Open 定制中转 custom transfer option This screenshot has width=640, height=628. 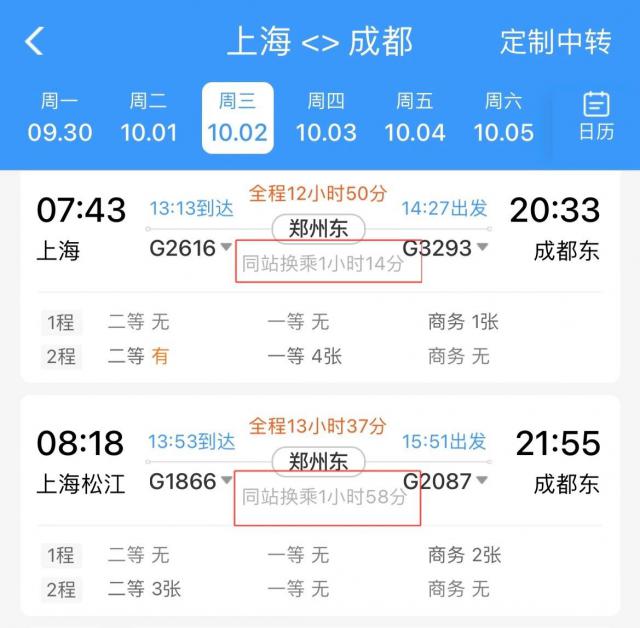[555, 41]
